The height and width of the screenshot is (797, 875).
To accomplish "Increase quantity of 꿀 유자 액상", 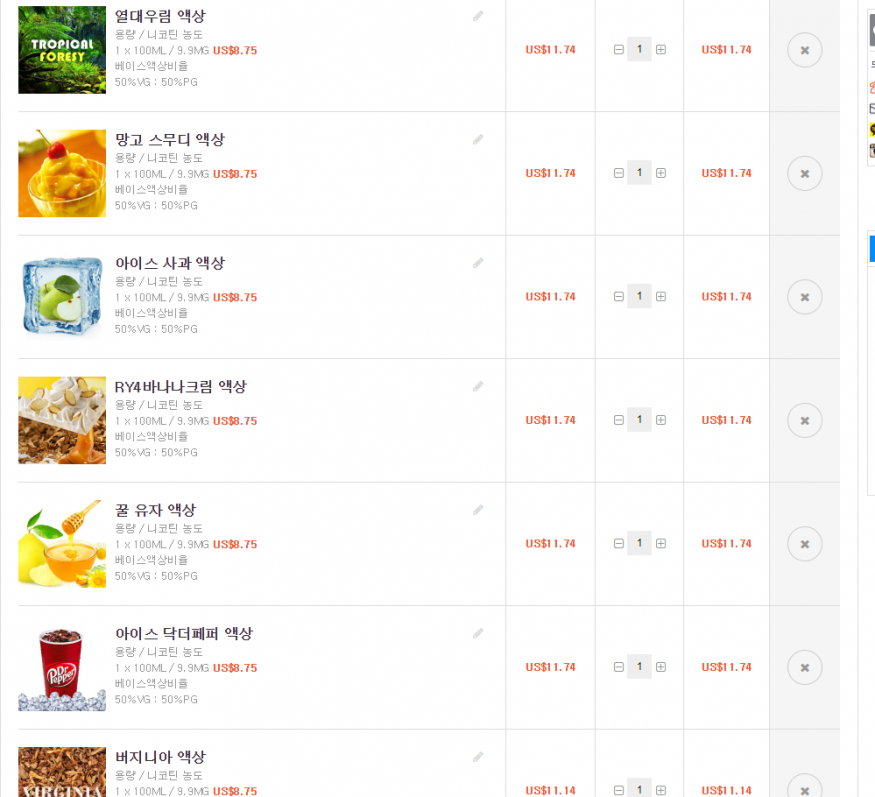I will point(661,543).
